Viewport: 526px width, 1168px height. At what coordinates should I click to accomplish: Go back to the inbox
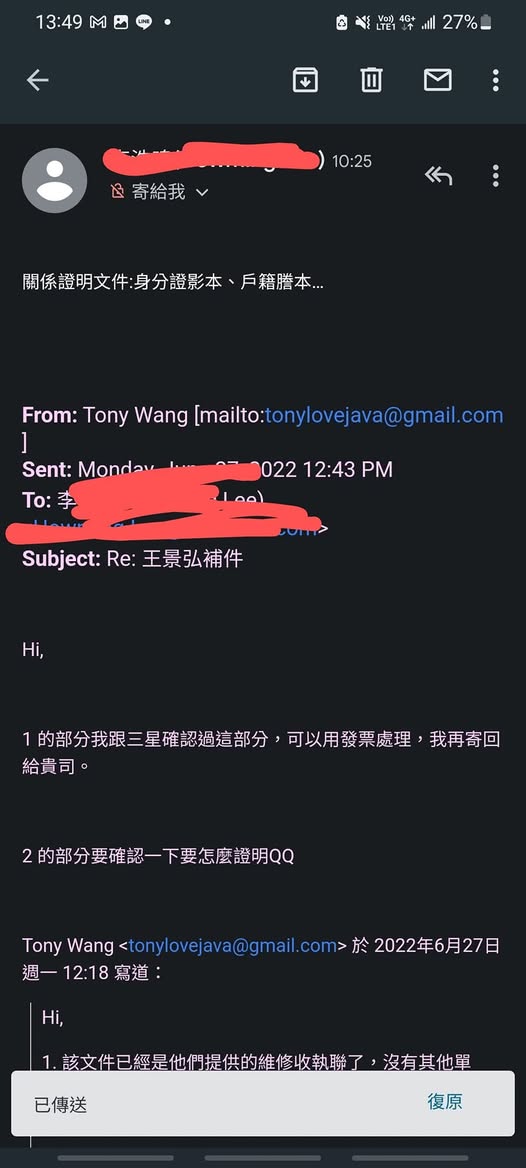37,80
